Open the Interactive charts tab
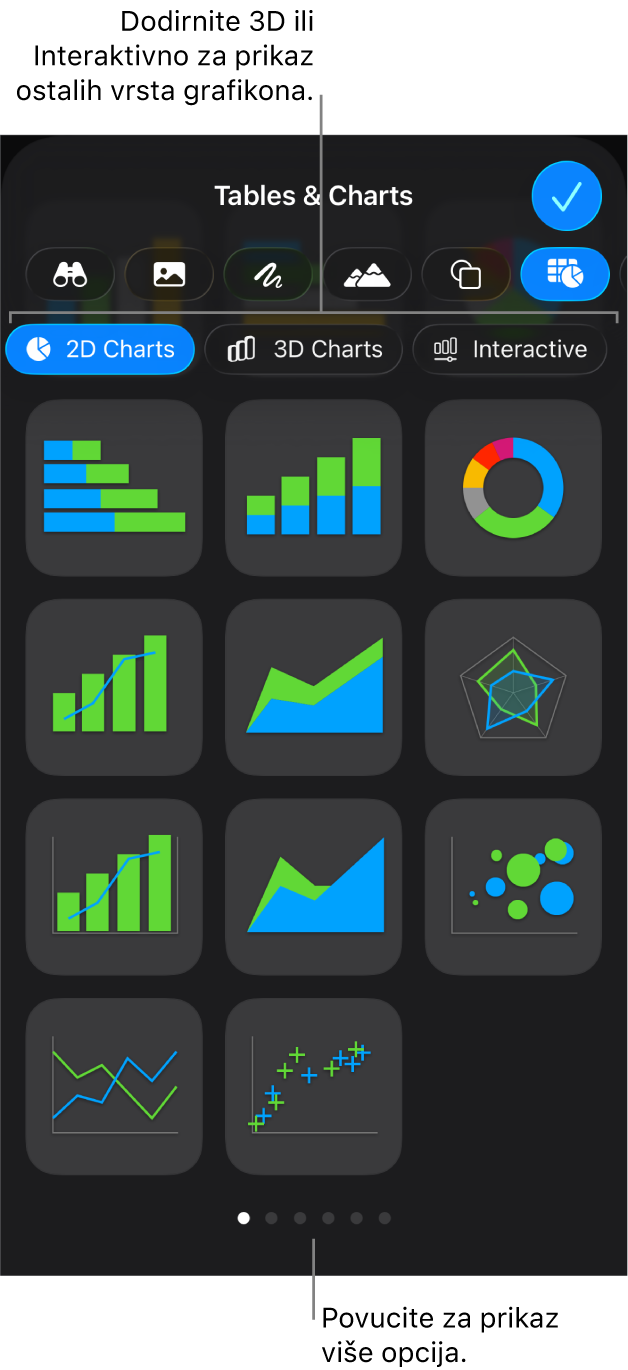628x1370 pixels. pyautogui.click(x=509, y=349)
